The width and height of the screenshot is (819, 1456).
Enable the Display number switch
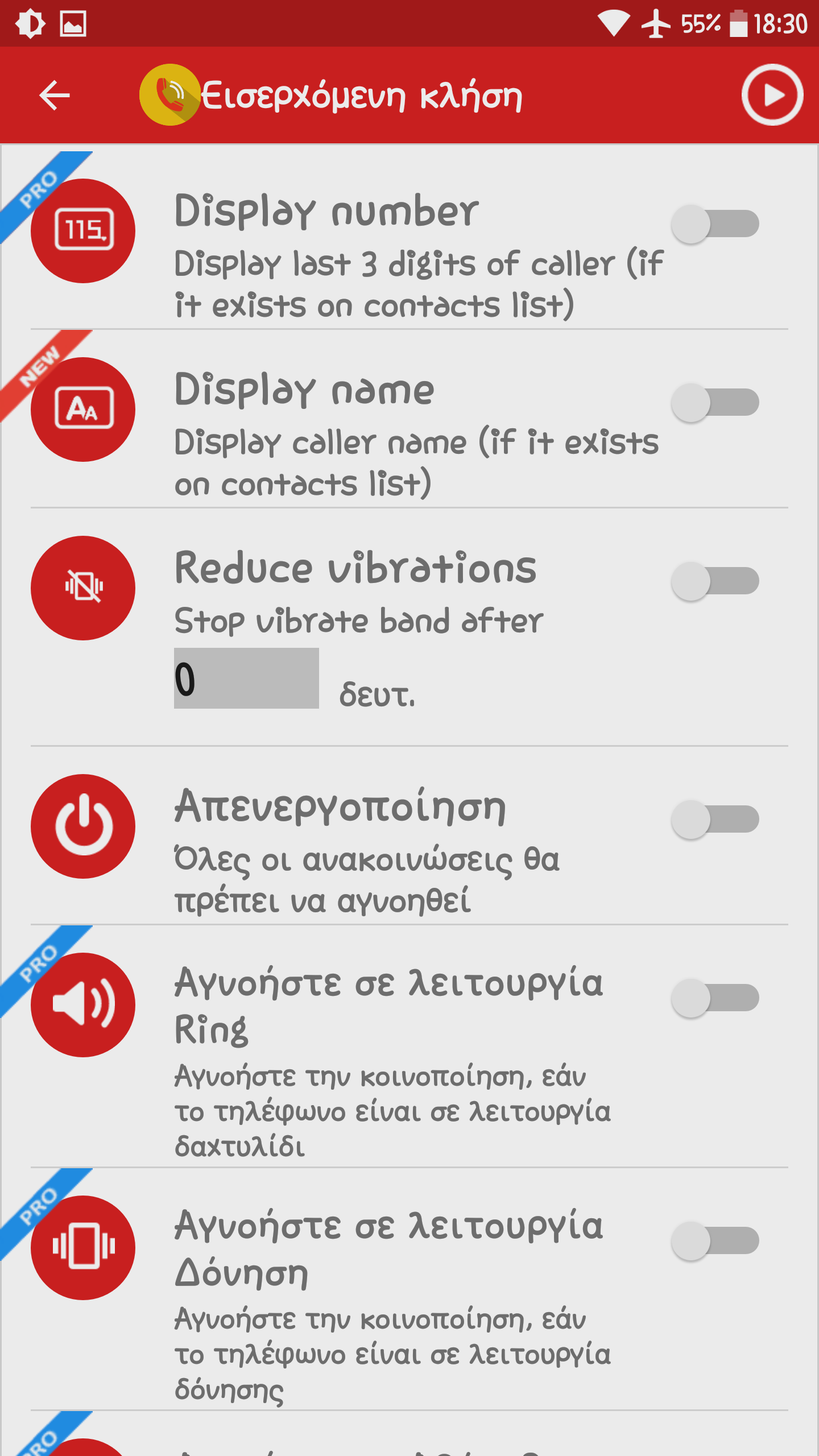pyautogui.click(x=715, y=224)
